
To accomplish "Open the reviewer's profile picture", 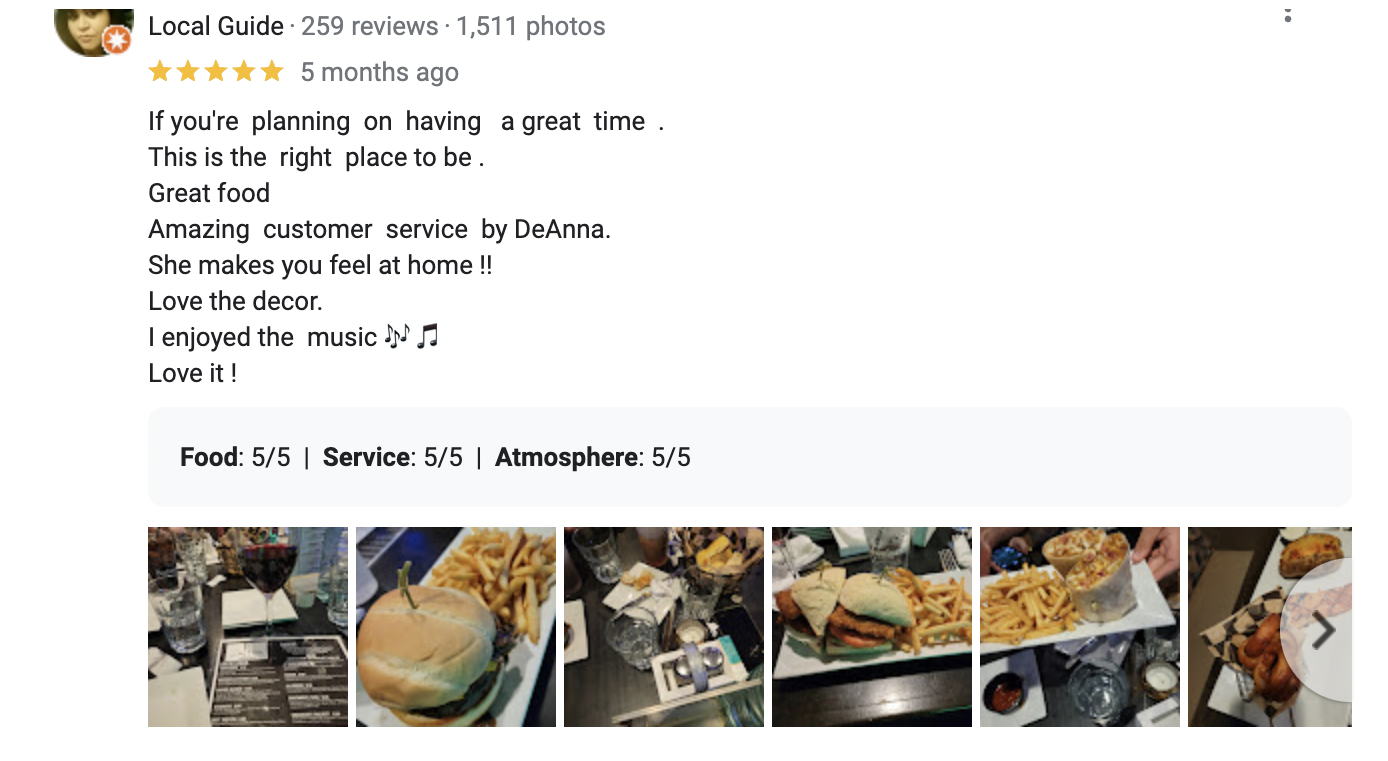I will [x=93, y=30].
